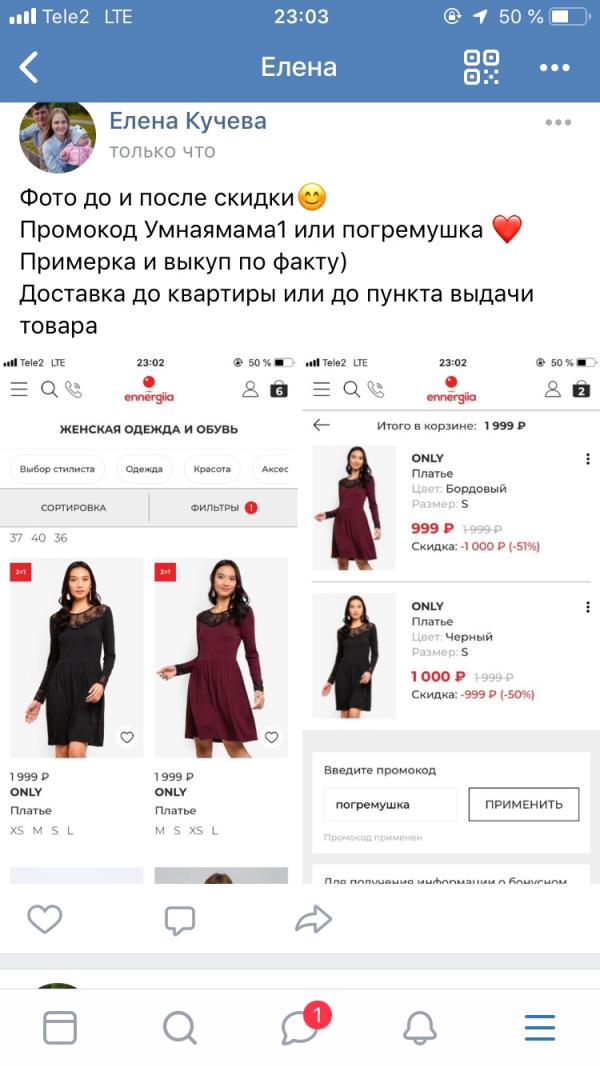This screenshot has width=600, height=1066.
Task: Switch to the news feed tab
Action: 60,1027
